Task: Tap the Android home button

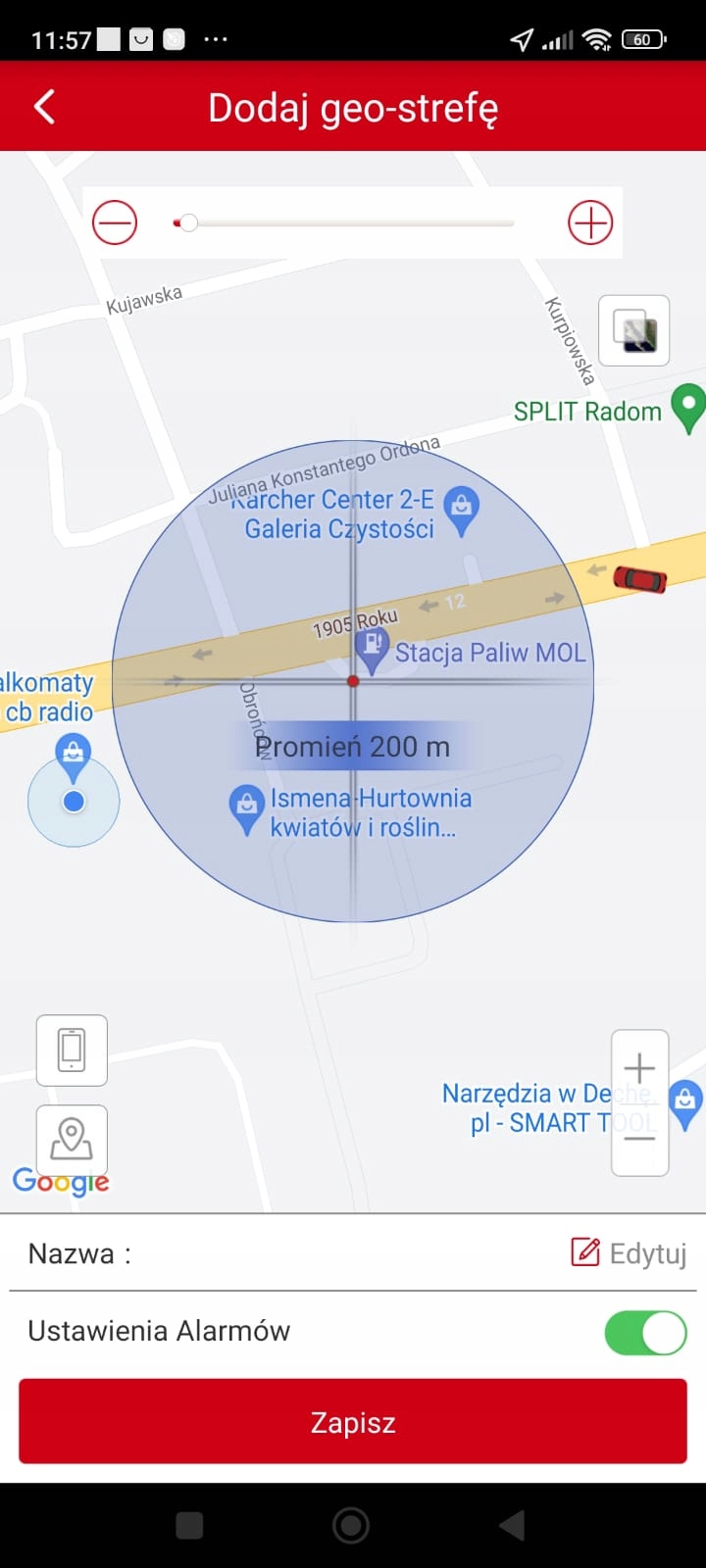Action: pyautogui.click(x=351, y=1525)
